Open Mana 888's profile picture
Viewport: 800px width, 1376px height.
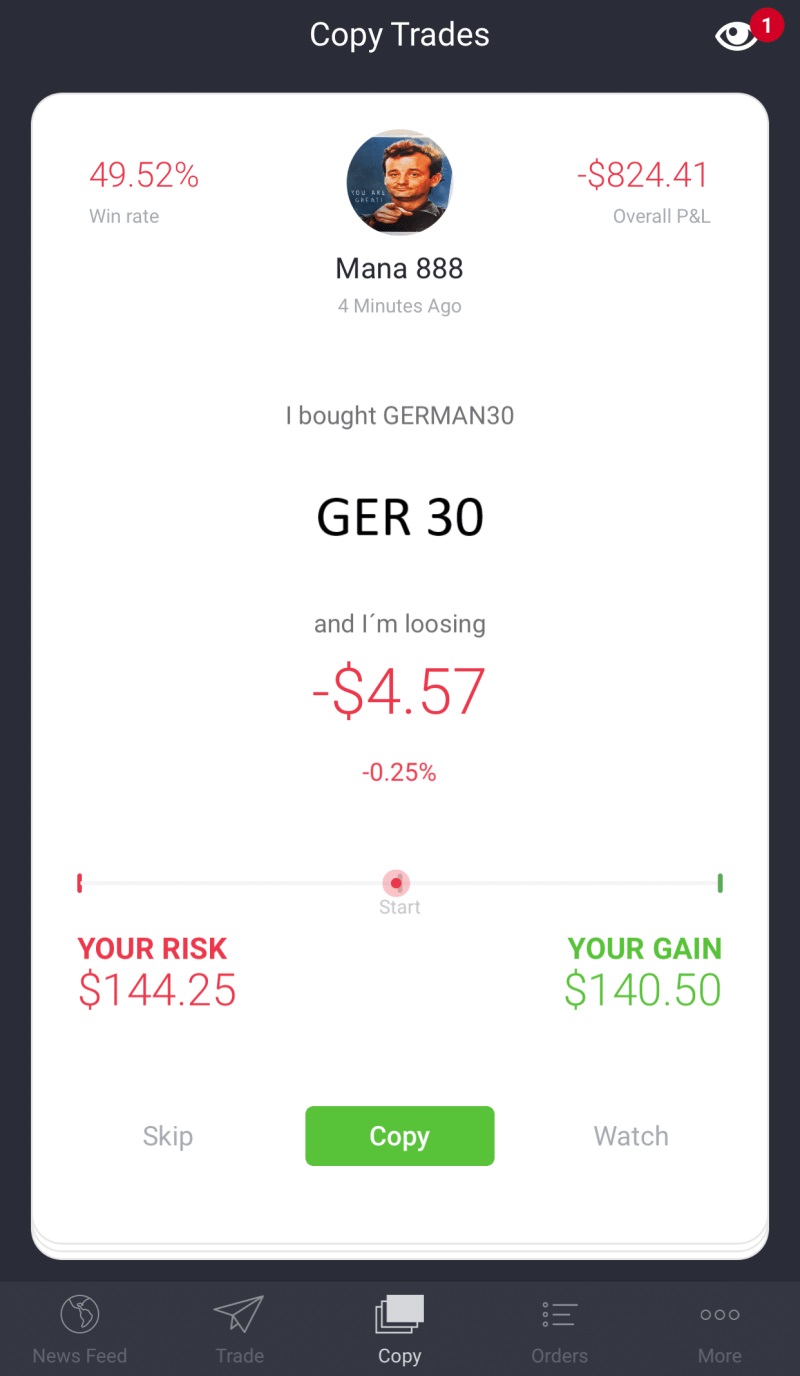point(399,183)
